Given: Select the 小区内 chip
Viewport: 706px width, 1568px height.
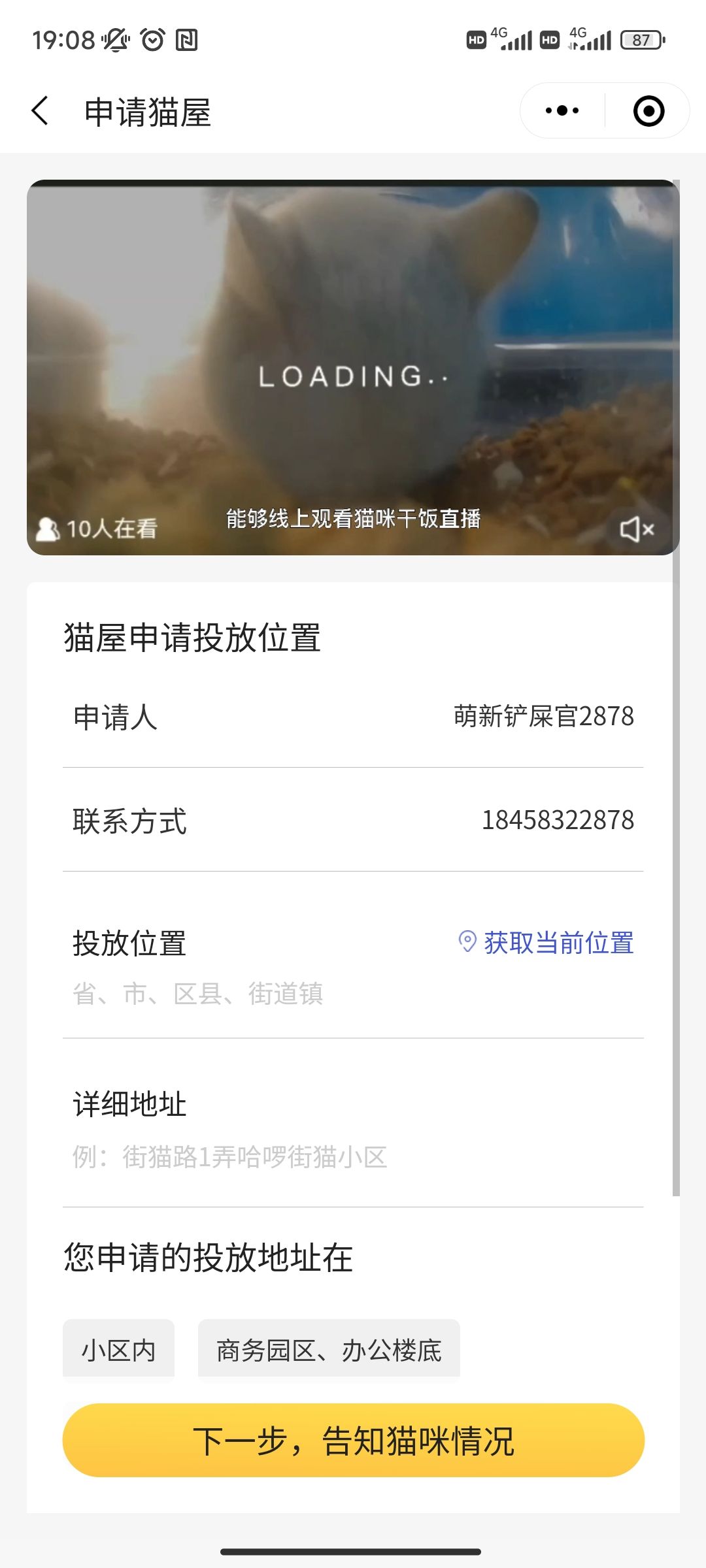Looking at the screenshot, I should click(118, 1349).
